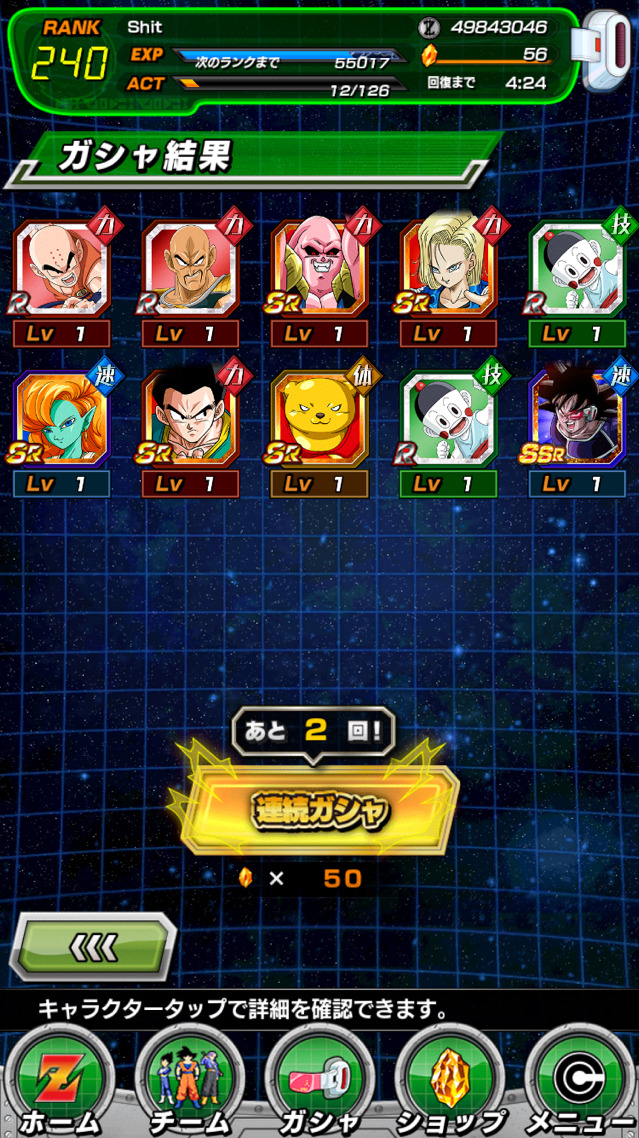Viewport: 639px width, 1138px height.
Task: Switch to the チーム tab
Action: click(189, 1084)
